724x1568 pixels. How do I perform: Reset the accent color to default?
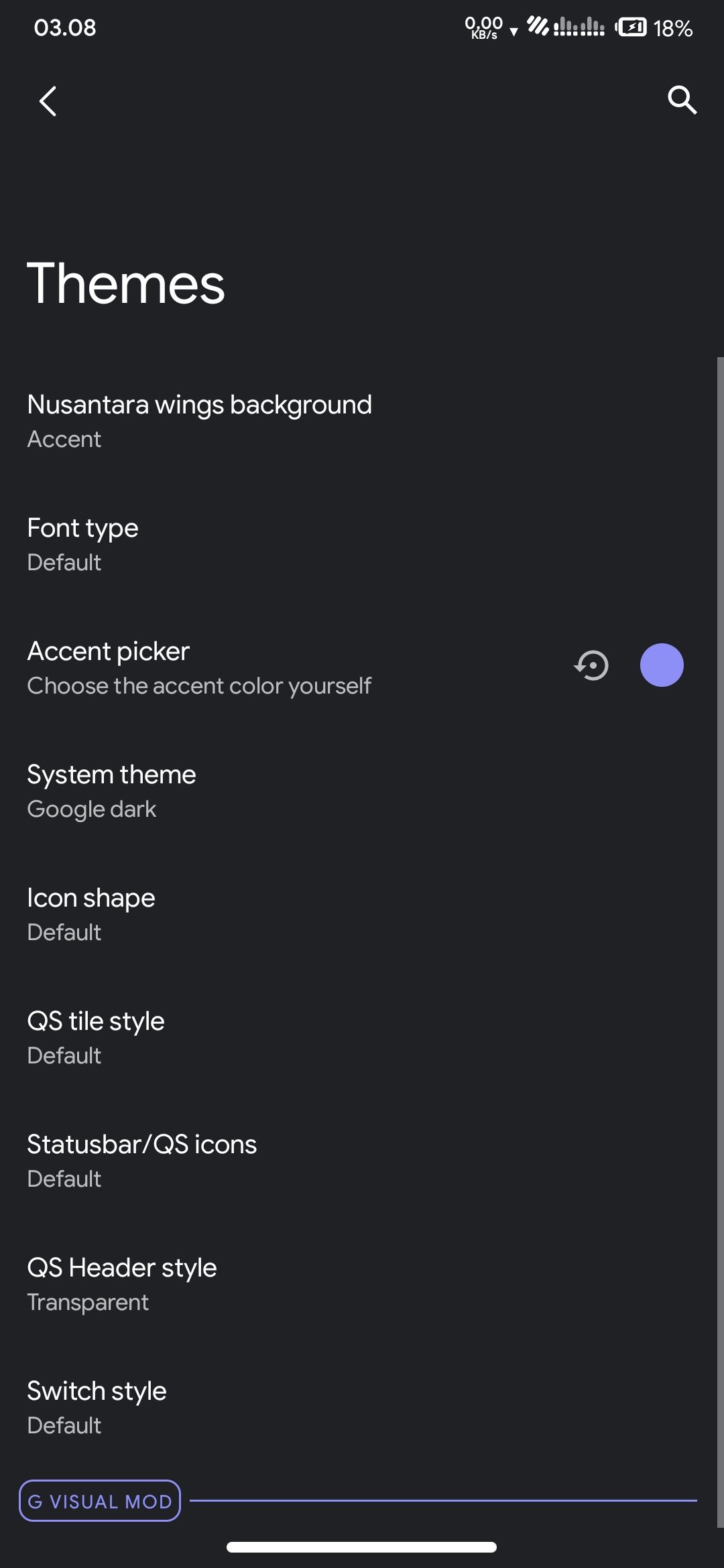(x=591, y=665)
